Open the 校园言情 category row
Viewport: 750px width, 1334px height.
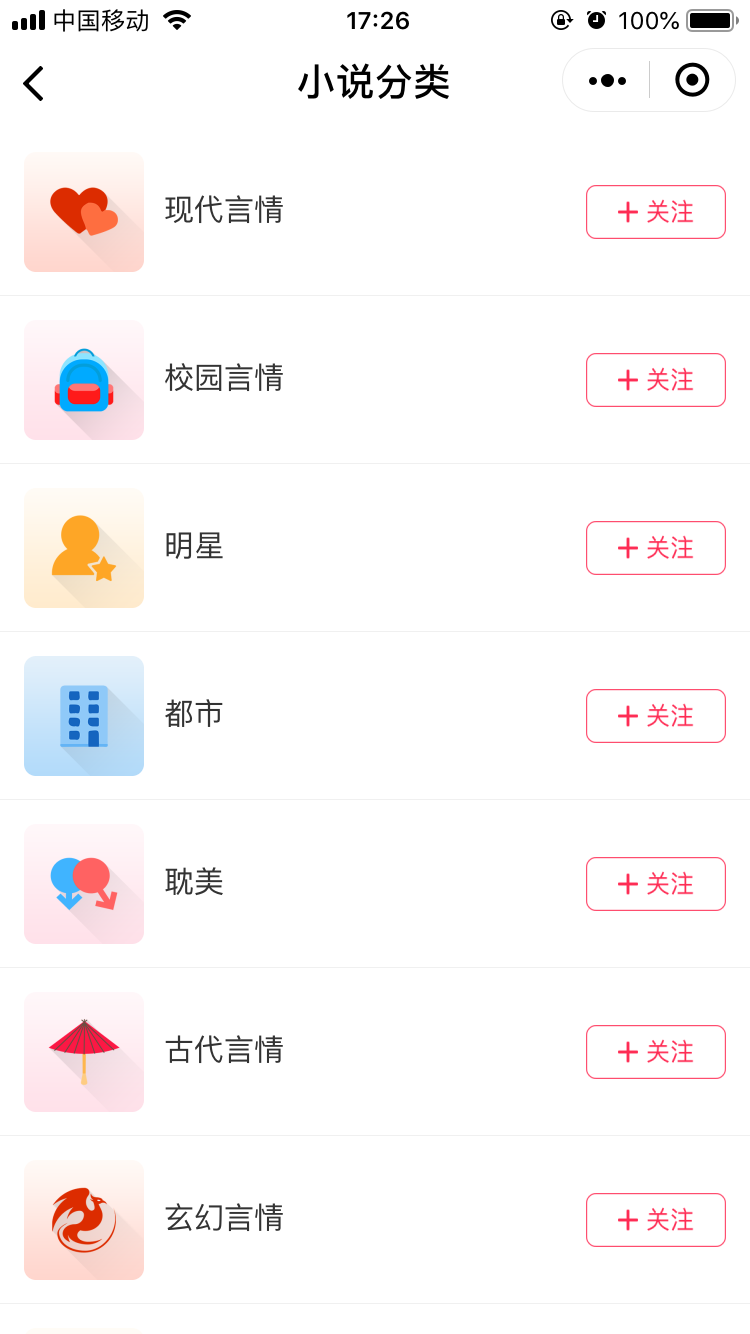(375, 380)
